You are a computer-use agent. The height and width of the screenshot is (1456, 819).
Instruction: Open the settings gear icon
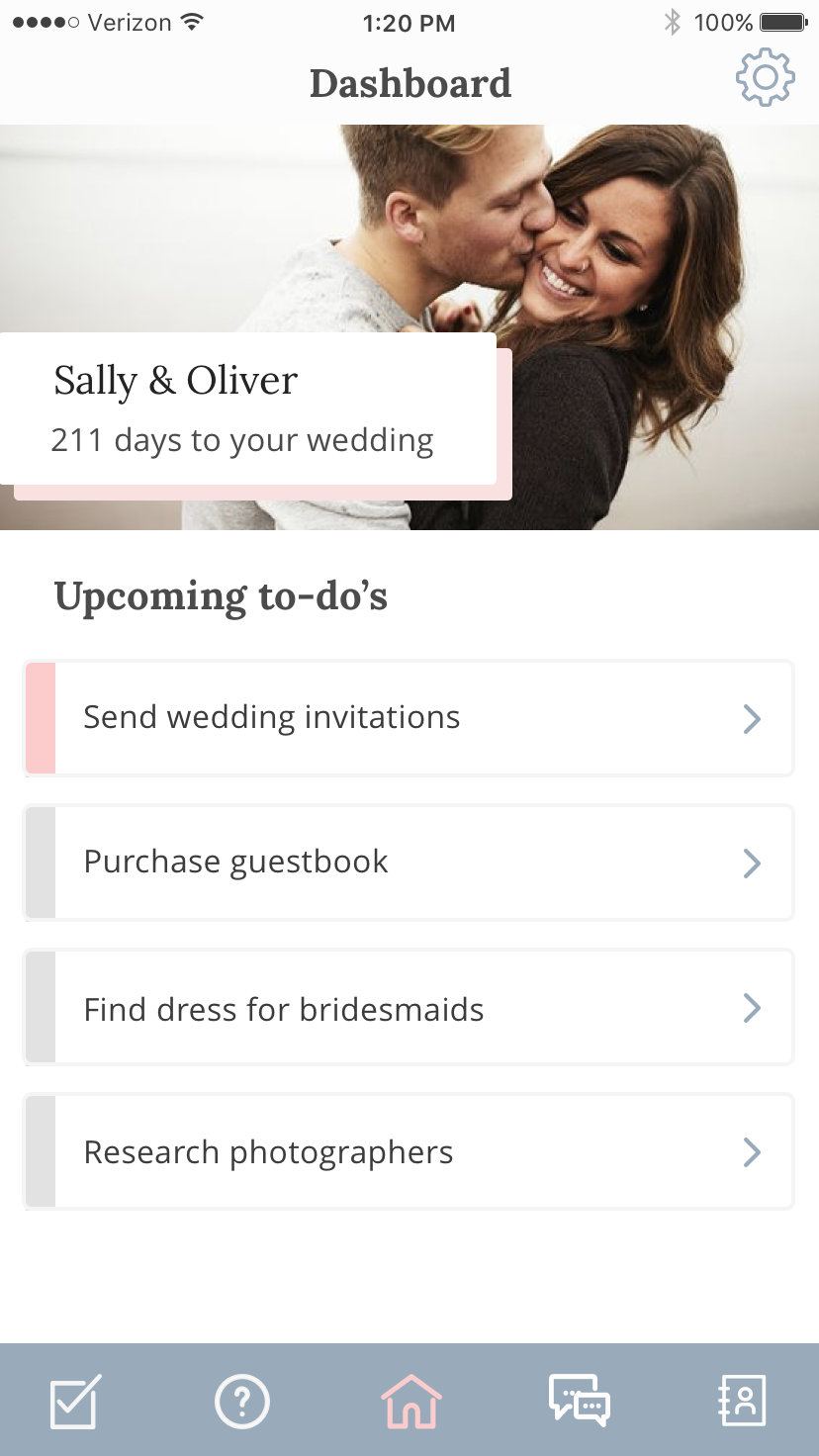(x=765, y=77)
